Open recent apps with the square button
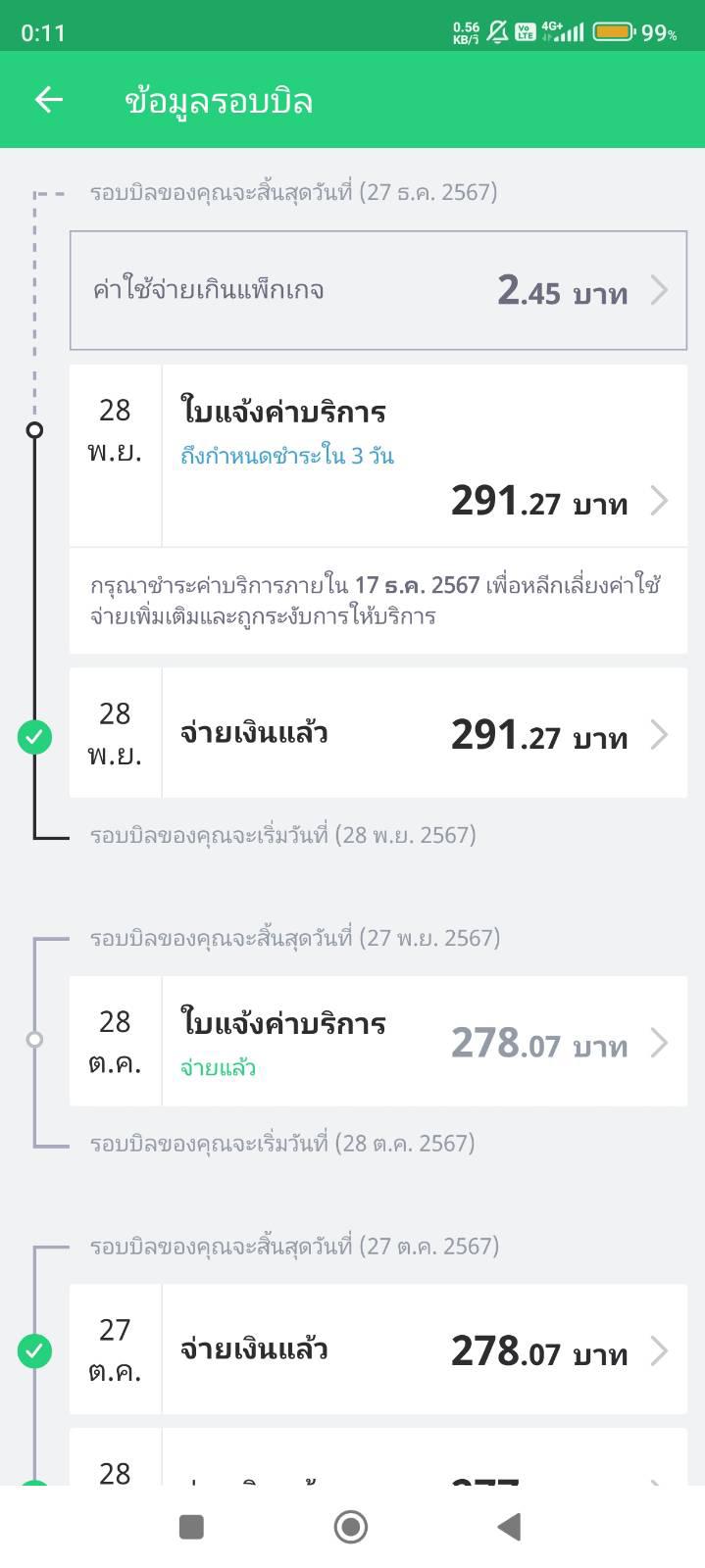This screenshot has height=1568, width=705. coord(192,1527)
